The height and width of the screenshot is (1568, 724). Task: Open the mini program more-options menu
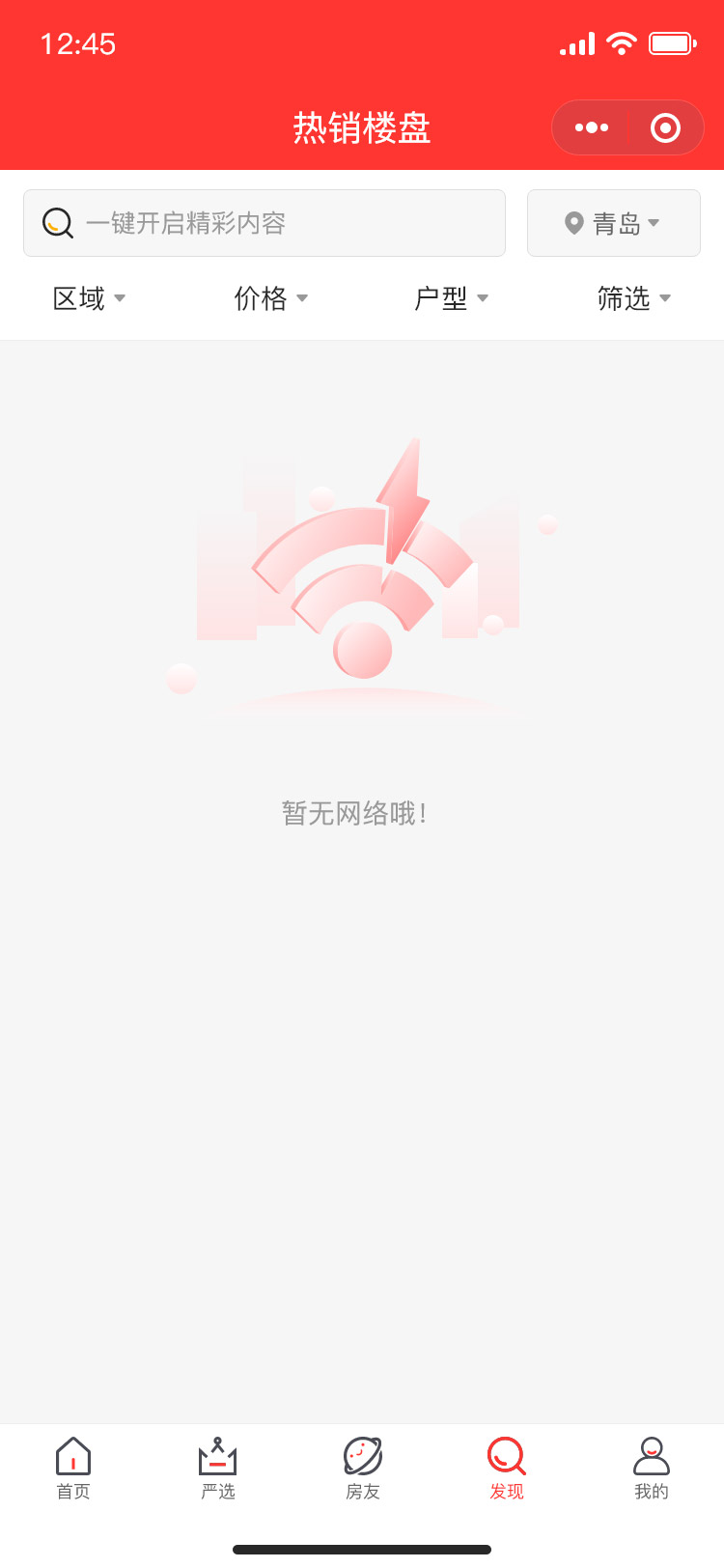tap(592, 127)
